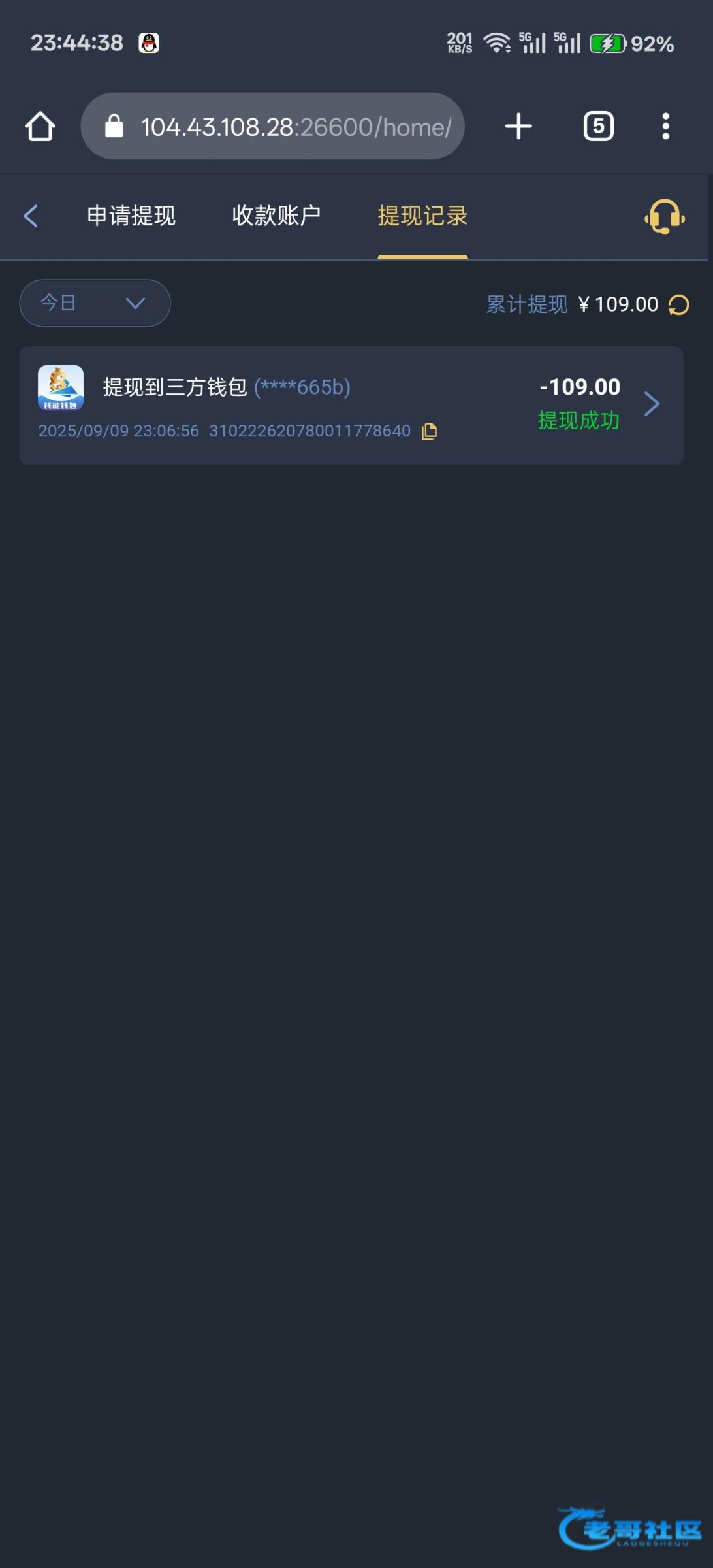Open the browser overflow menu
The image size is (713, 1568).
point(665,126)
